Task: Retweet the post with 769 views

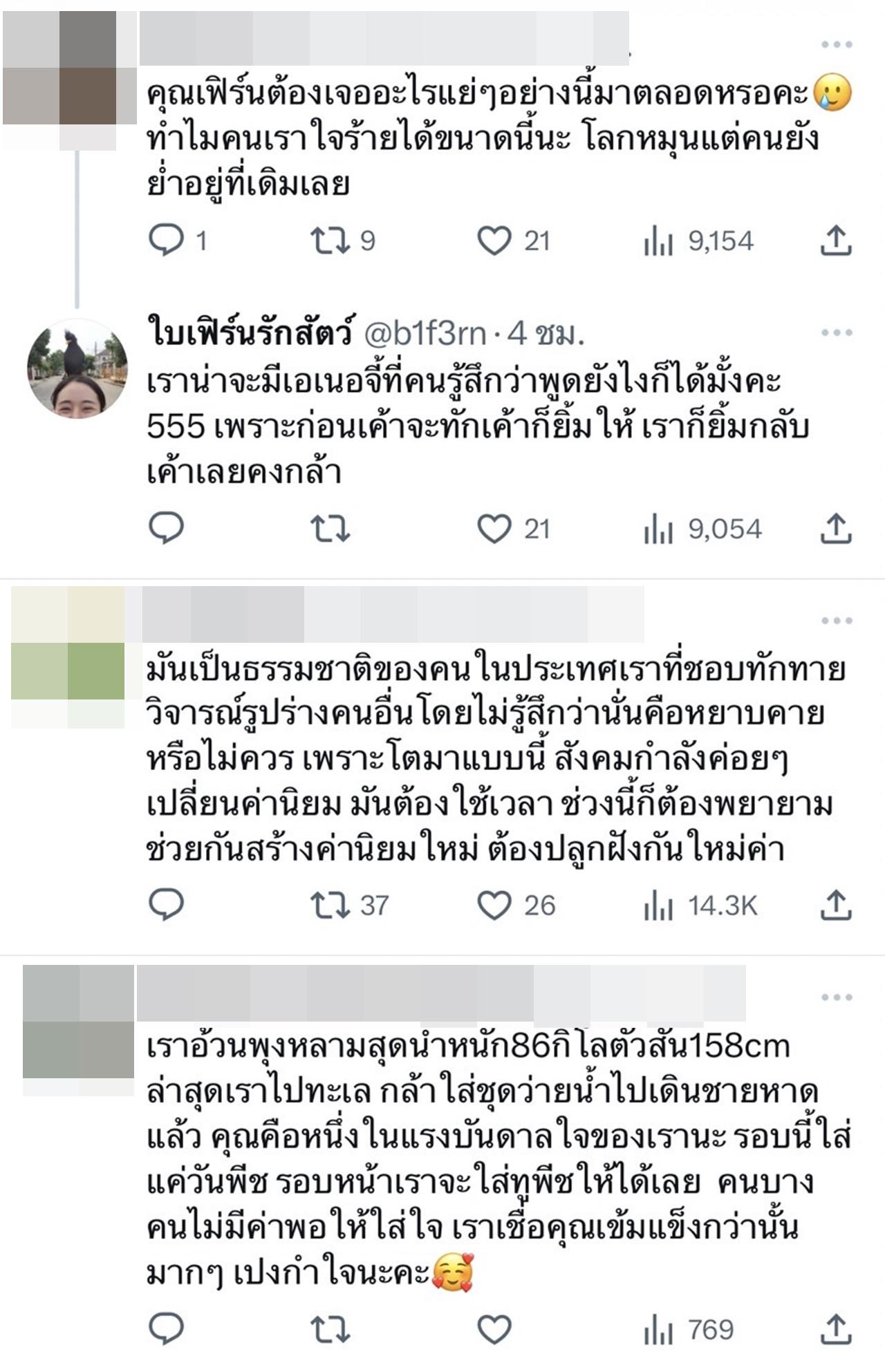Action: [330, 1330]
